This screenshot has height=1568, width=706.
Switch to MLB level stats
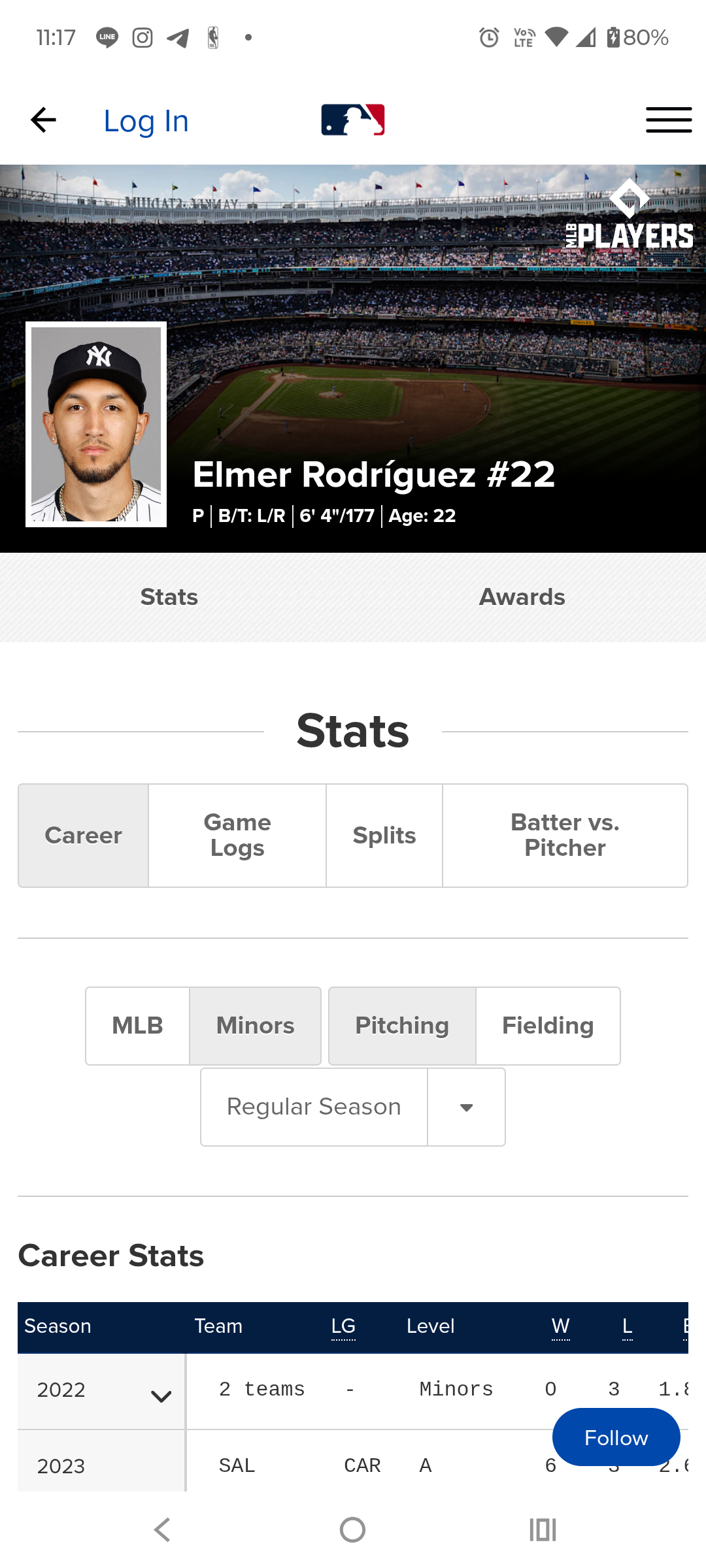click(x=137, y=1026)
